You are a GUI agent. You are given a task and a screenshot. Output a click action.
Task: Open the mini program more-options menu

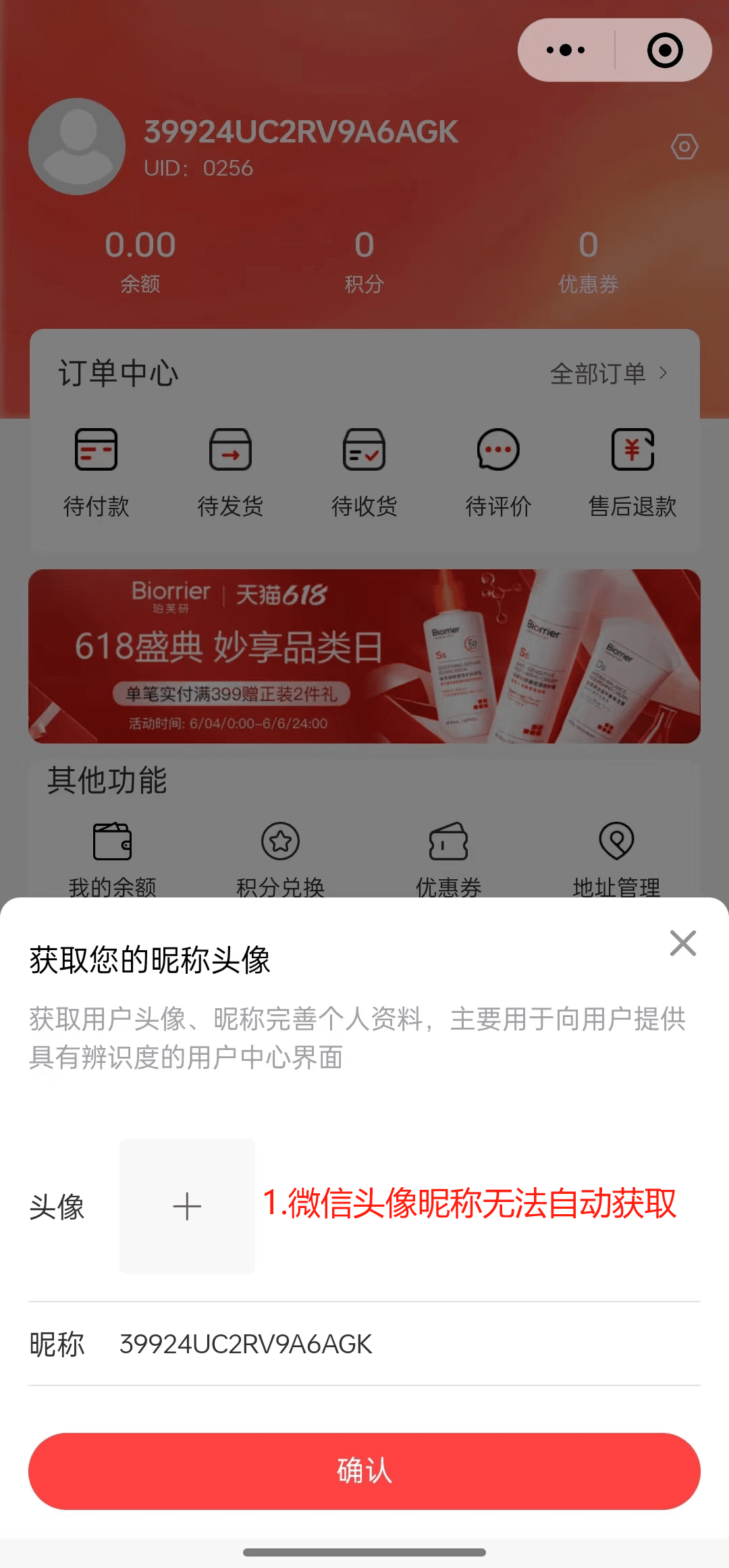point(566,50)
